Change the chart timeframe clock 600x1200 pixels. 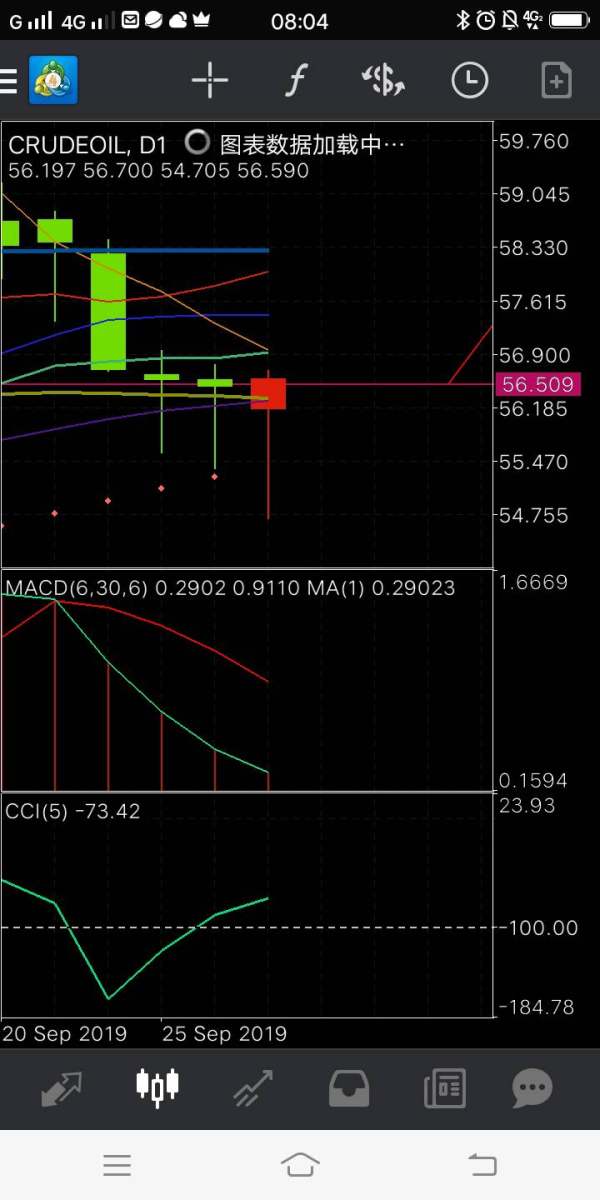point(470,80)
